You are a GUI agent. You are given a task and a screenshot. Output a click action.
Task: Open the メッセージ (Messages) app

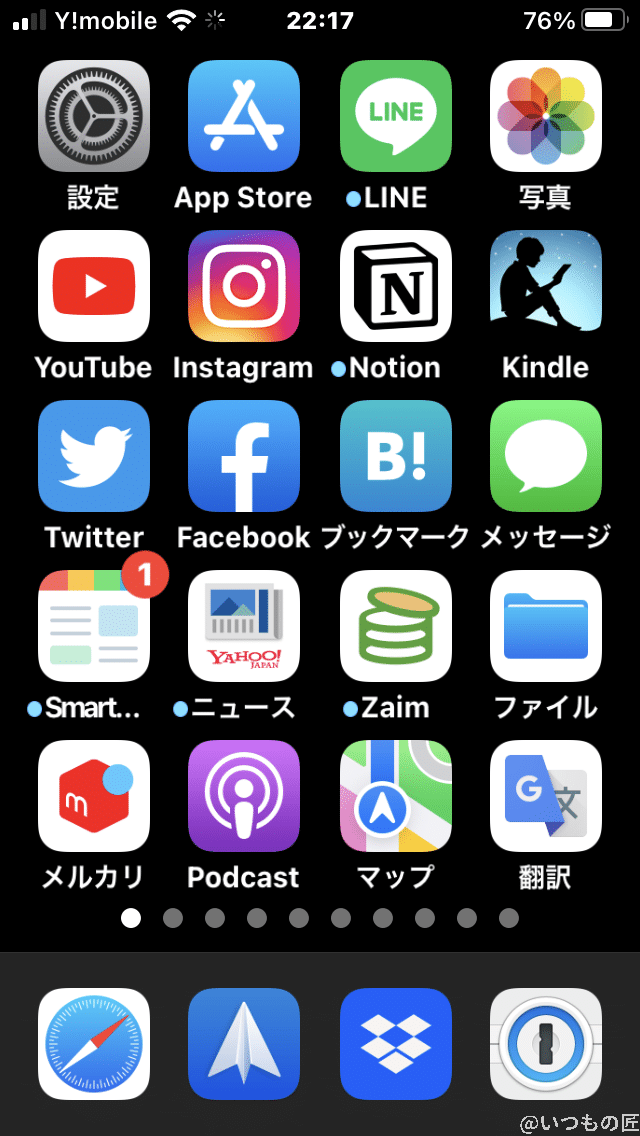point(546,456)
